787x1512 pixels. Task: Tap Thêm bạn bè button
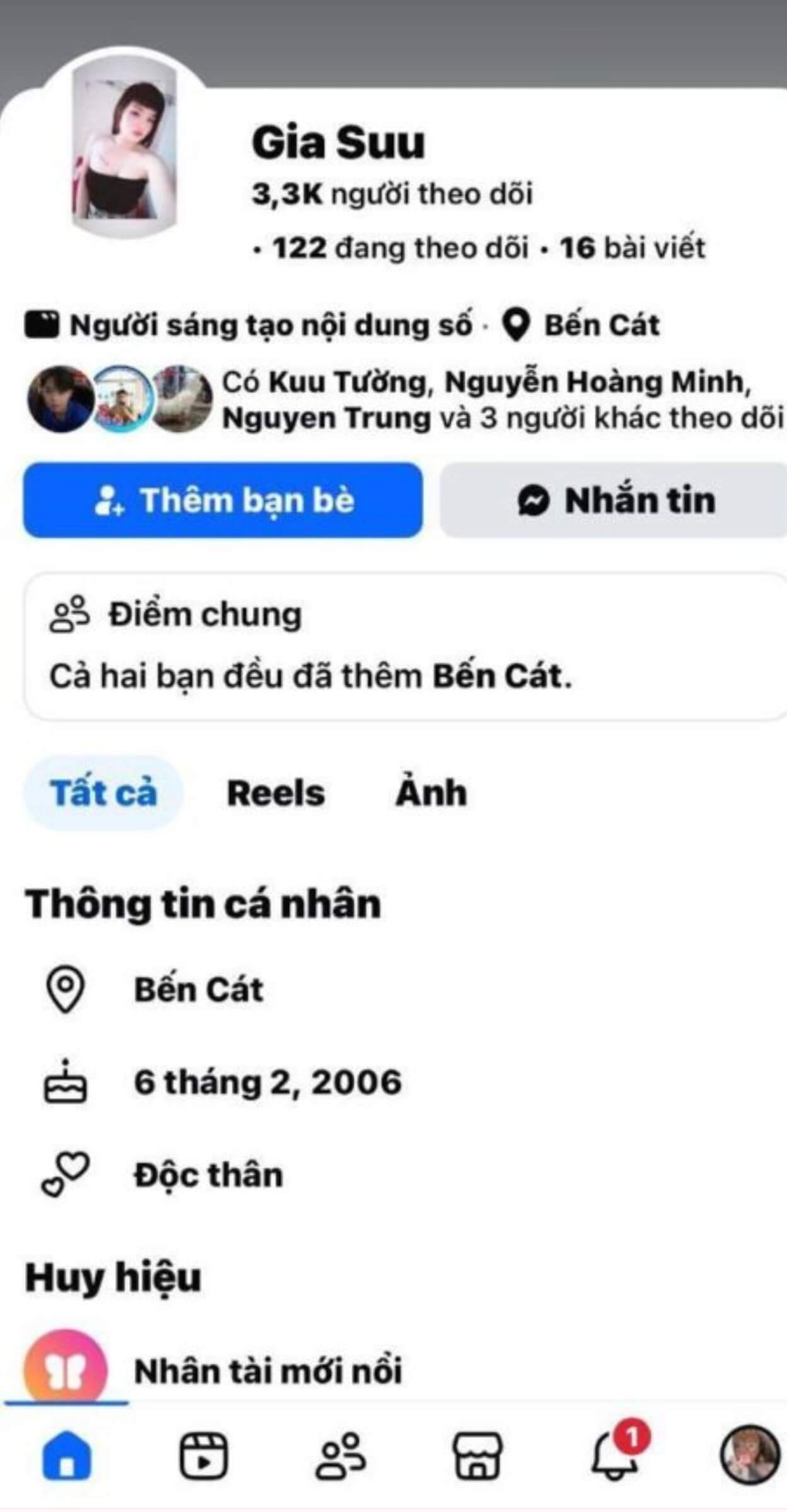coord(222,501)
